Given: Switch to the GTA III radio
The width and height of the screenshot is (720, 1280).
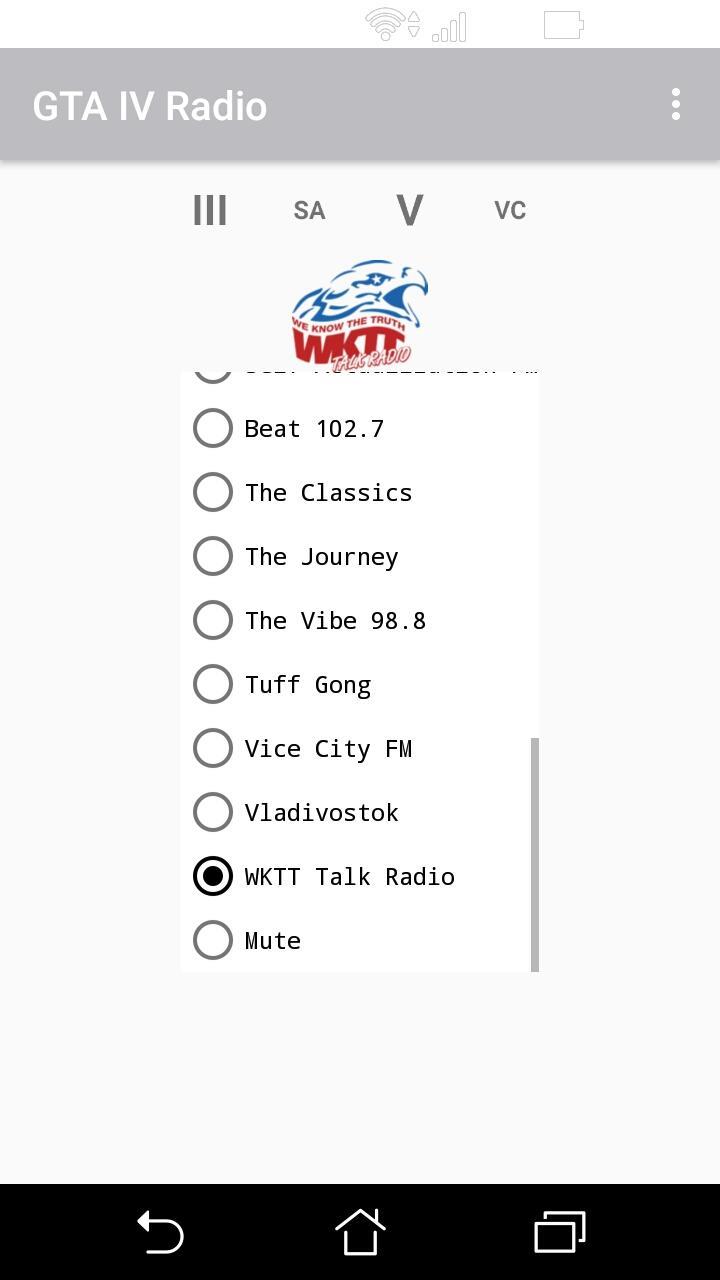Looking at the screenshot, I should [x=210, y=211].
